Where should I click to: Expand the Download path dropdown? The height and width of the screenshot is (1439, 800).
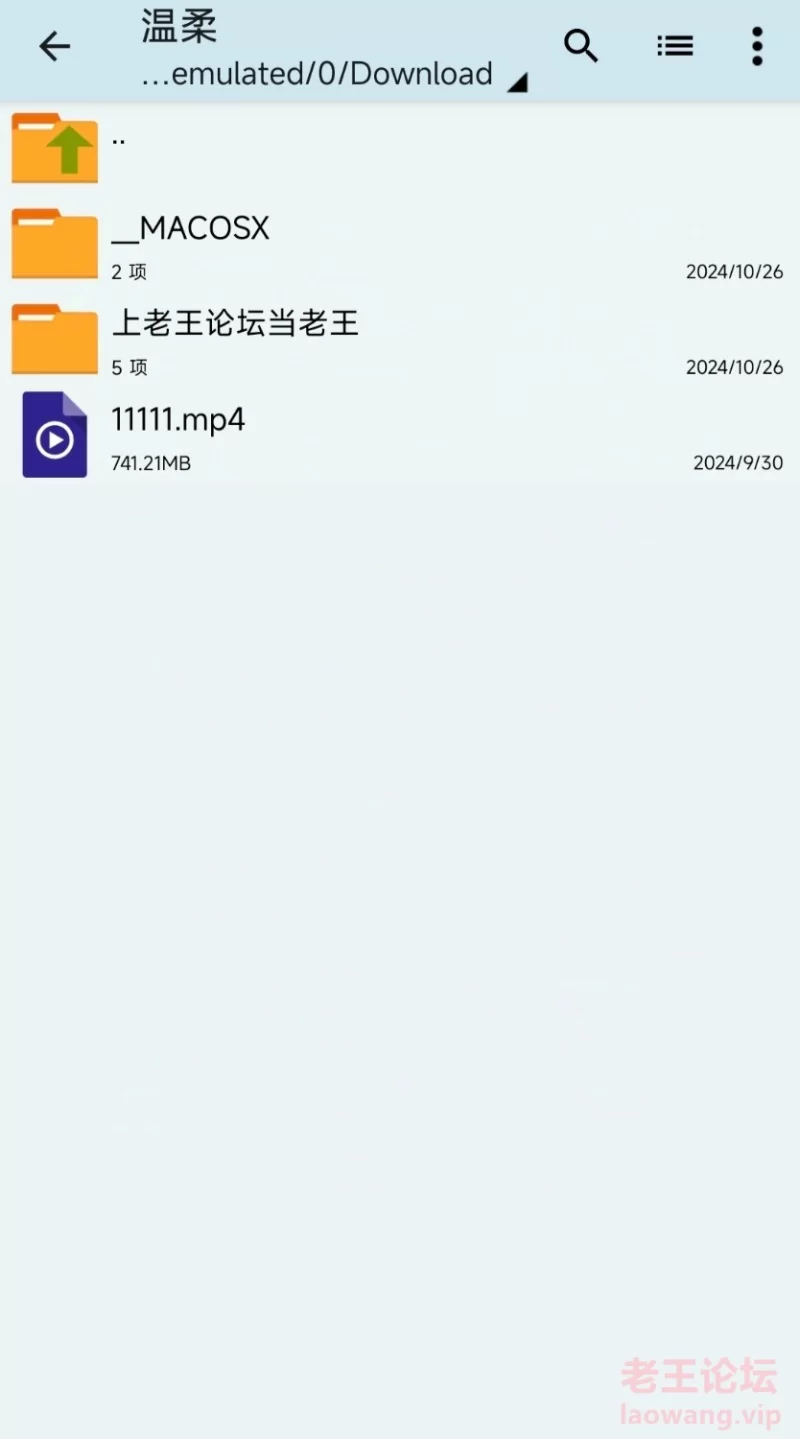click(516, 83)
